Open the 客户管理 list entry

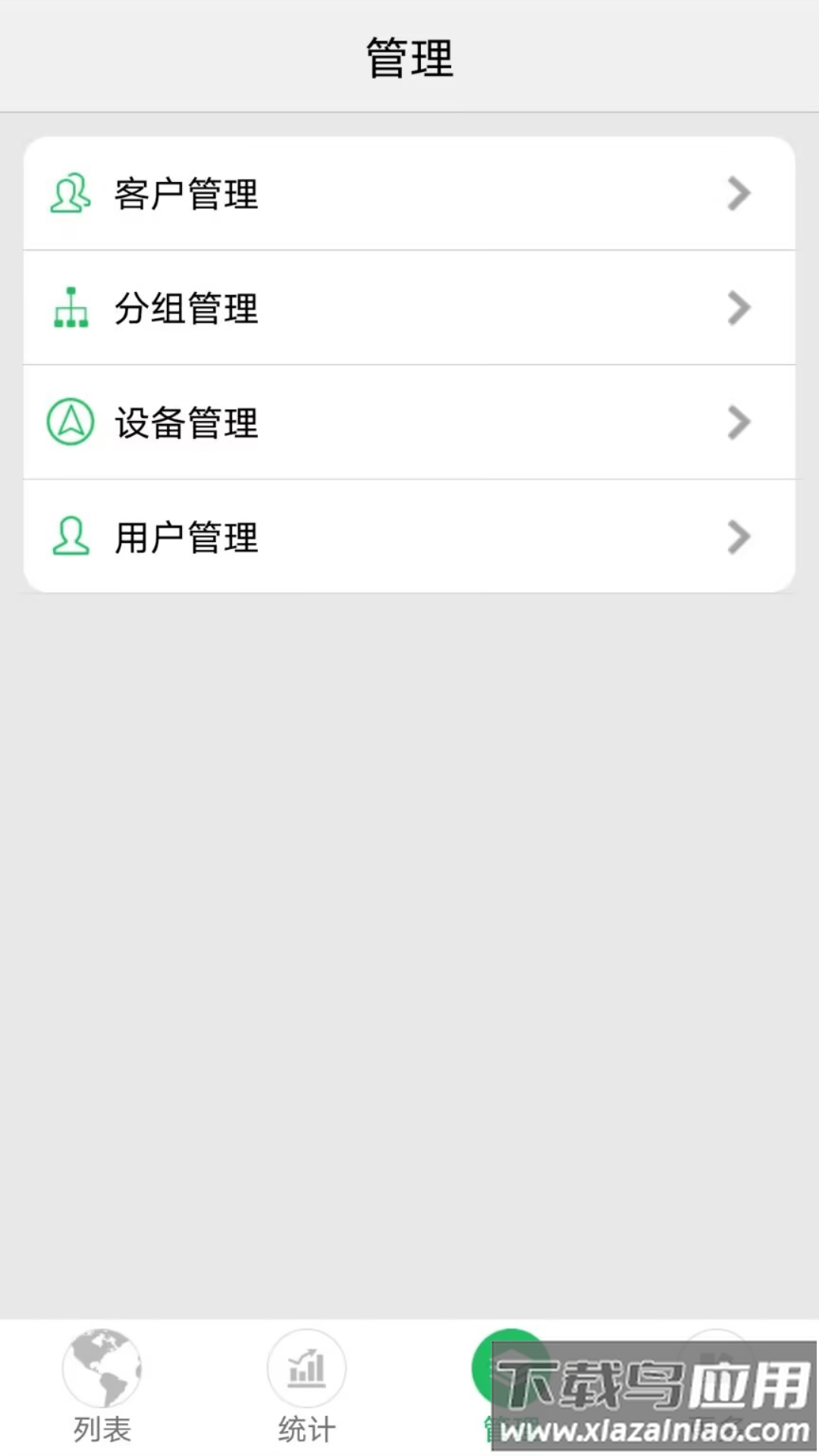click(409, 195)
